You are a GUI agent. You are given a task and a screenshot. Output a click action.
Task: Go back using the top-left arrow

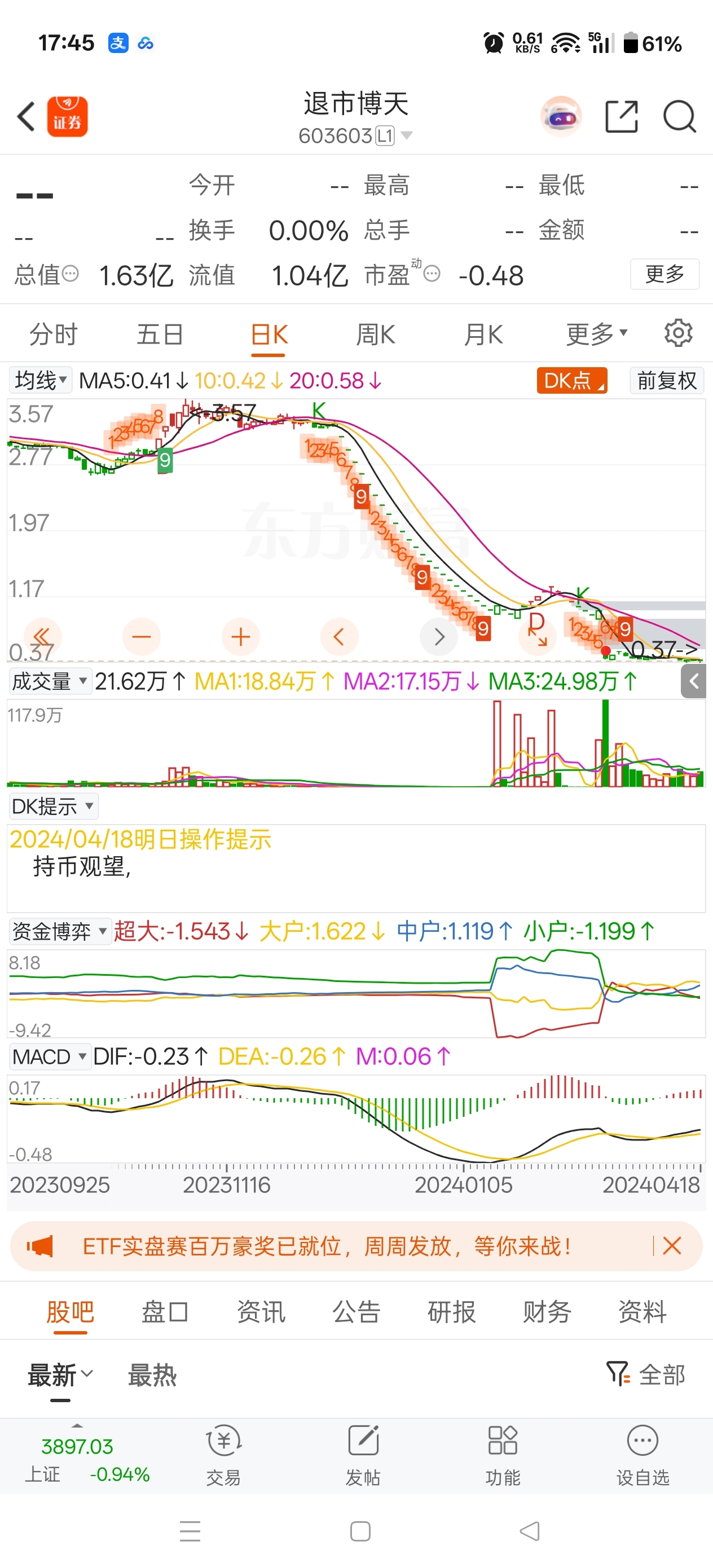(x=26, y=116)
